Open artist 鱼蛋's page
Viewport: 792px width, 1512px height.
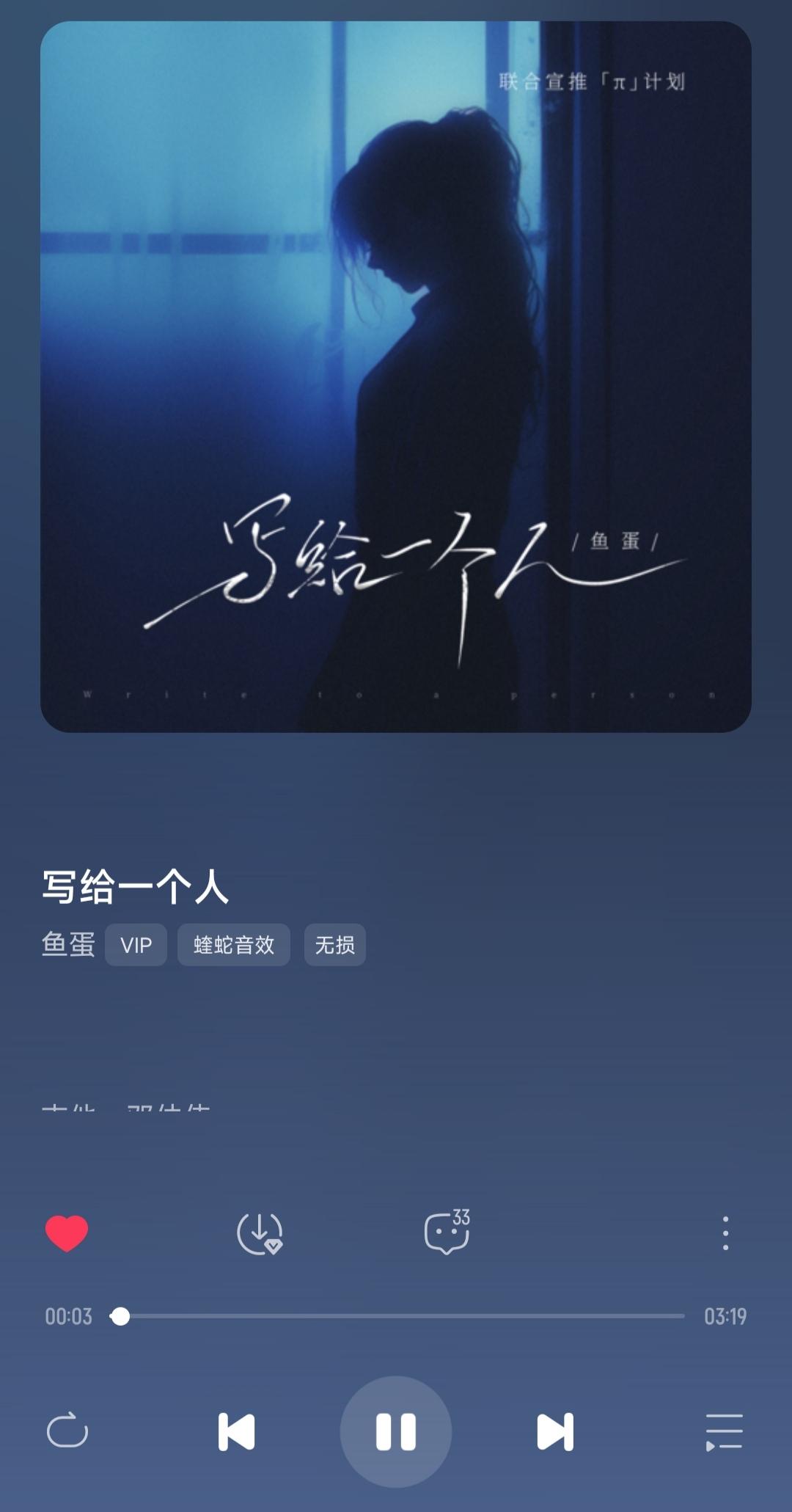coord(68,944)
